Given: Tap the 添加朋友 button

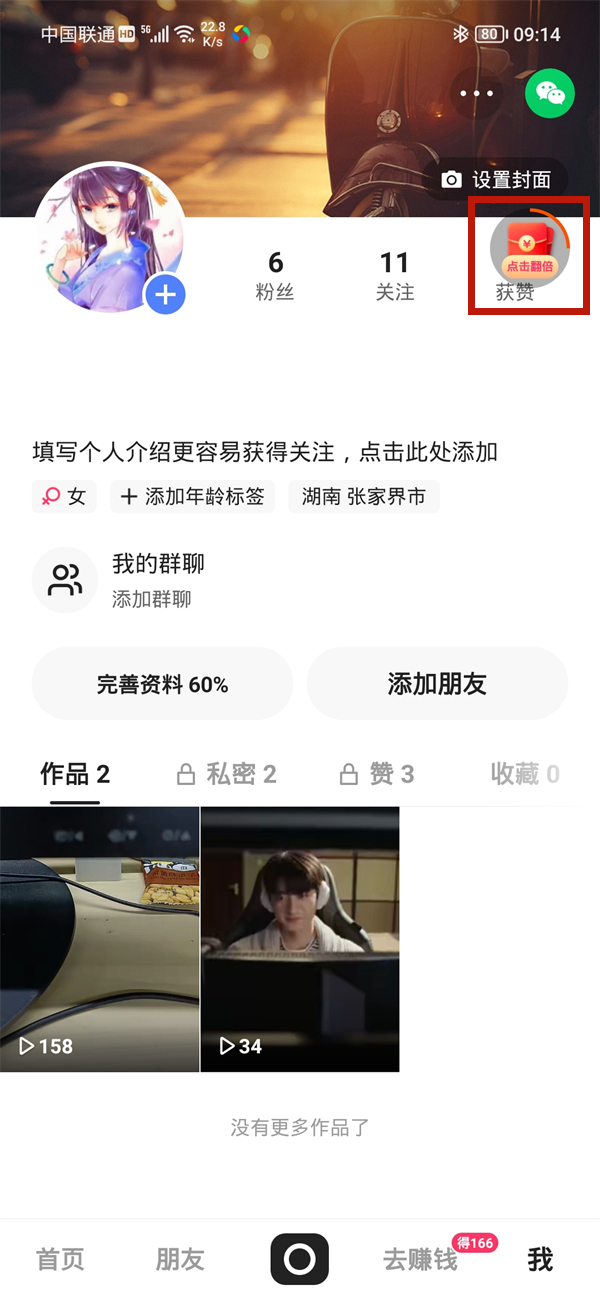Looking at the screenshot, I should (x=437, y=684).
